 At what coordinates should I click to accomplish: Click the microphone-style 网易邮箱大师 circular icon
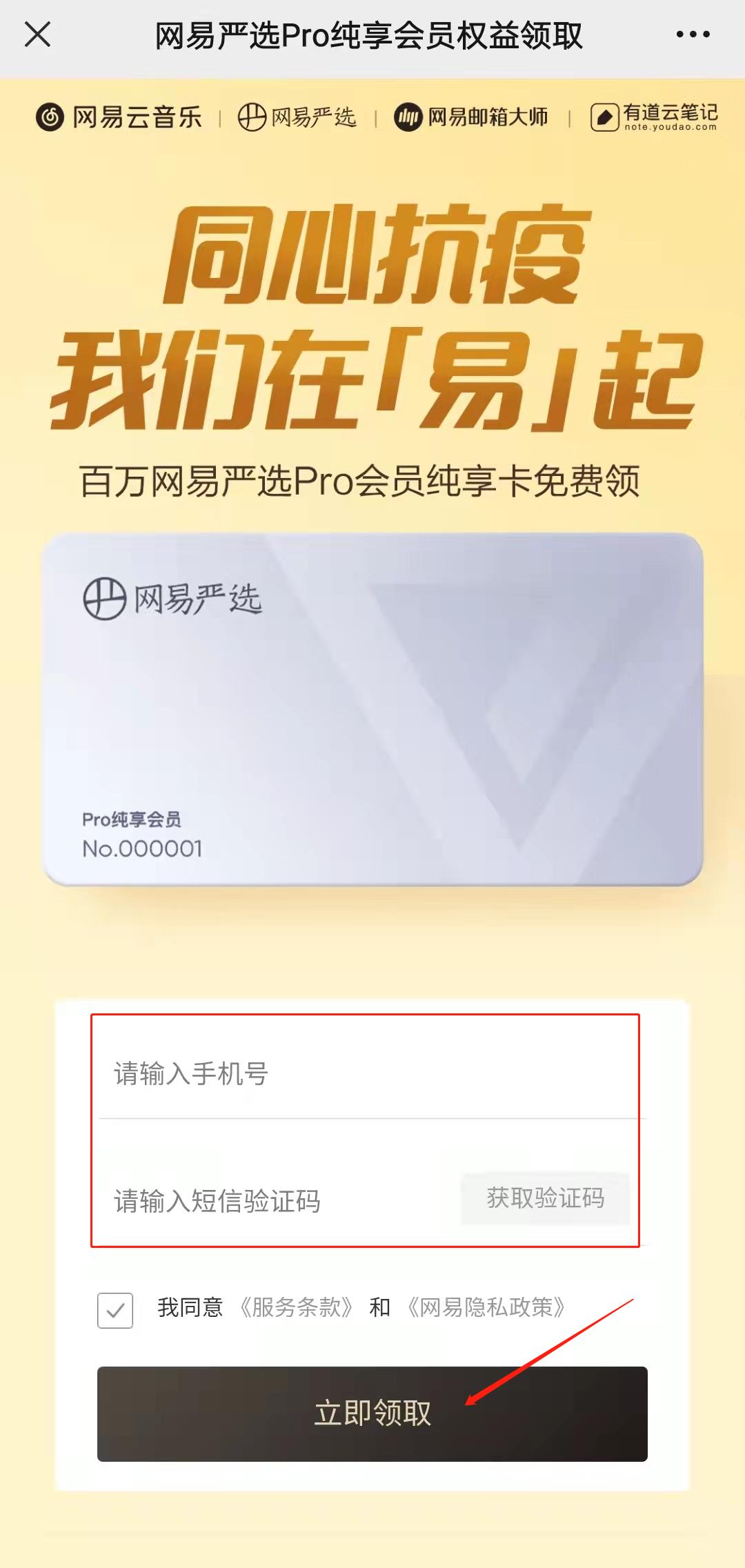408,117
